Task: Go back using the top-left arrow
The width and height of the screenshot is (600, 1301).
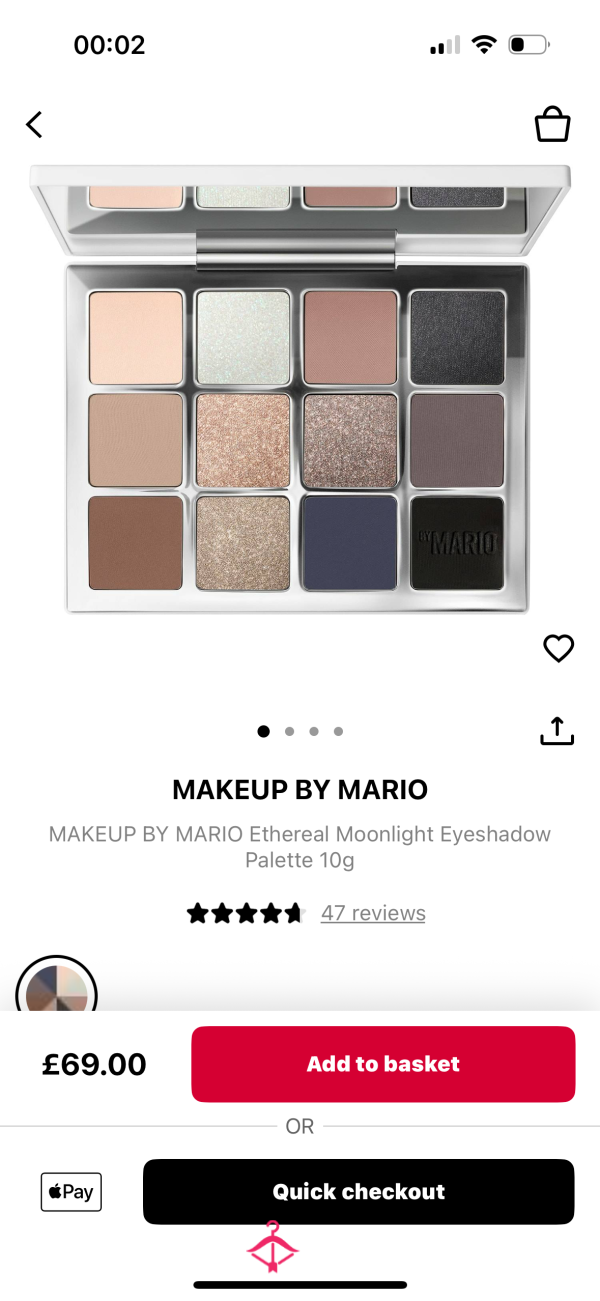Action: point(34,124)
